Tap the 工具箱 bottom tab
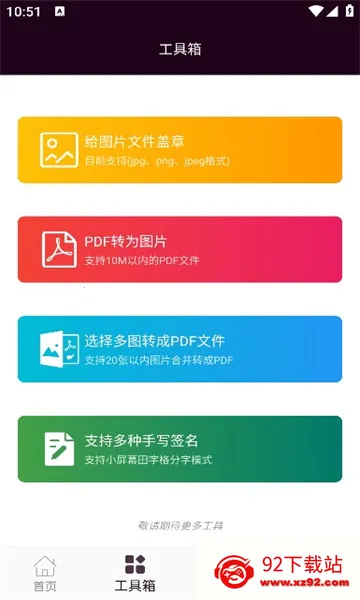Image resolution: width=360 pixels, height=600 pixels. (135, 573)
